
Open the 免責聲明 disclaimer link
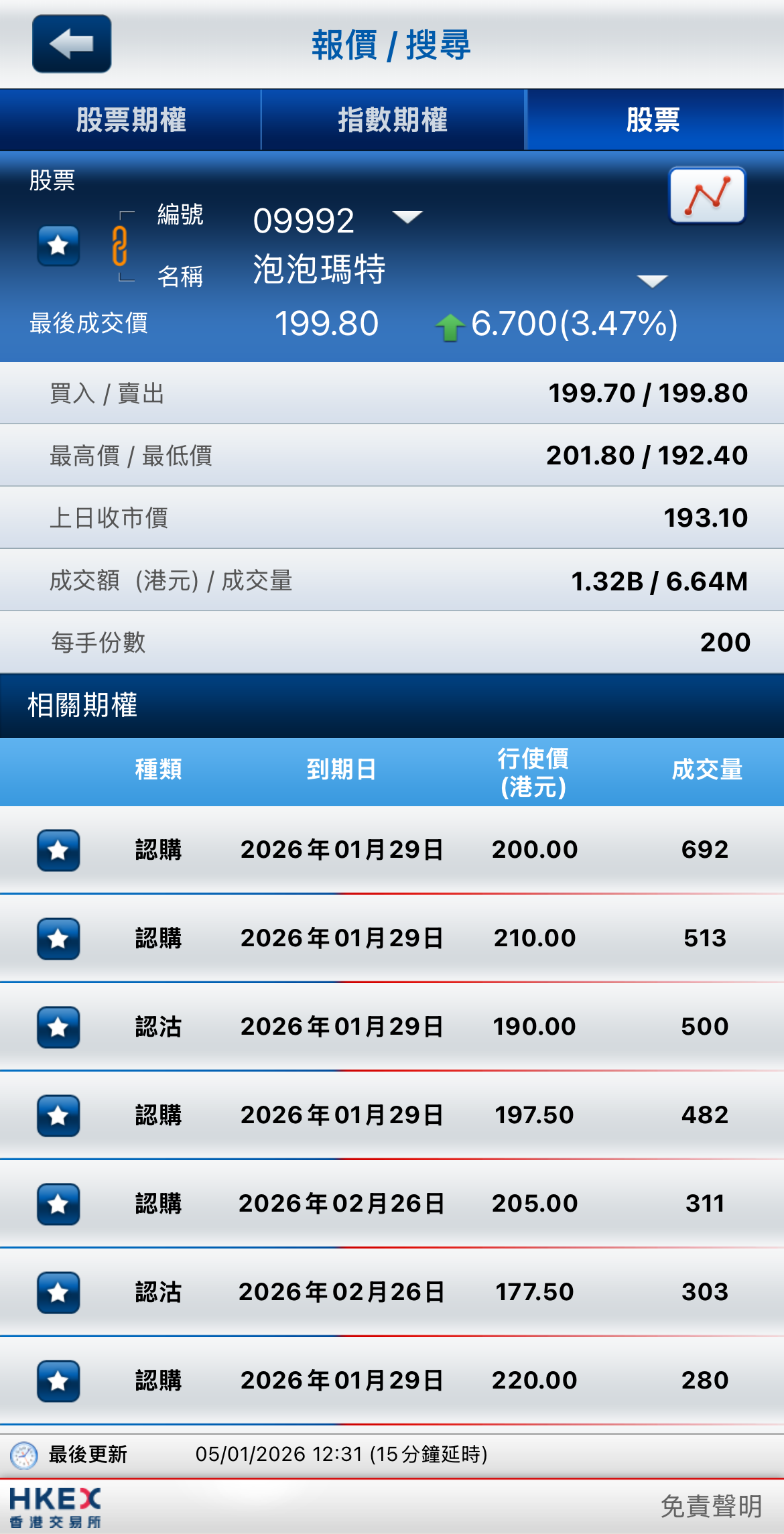711,1507
